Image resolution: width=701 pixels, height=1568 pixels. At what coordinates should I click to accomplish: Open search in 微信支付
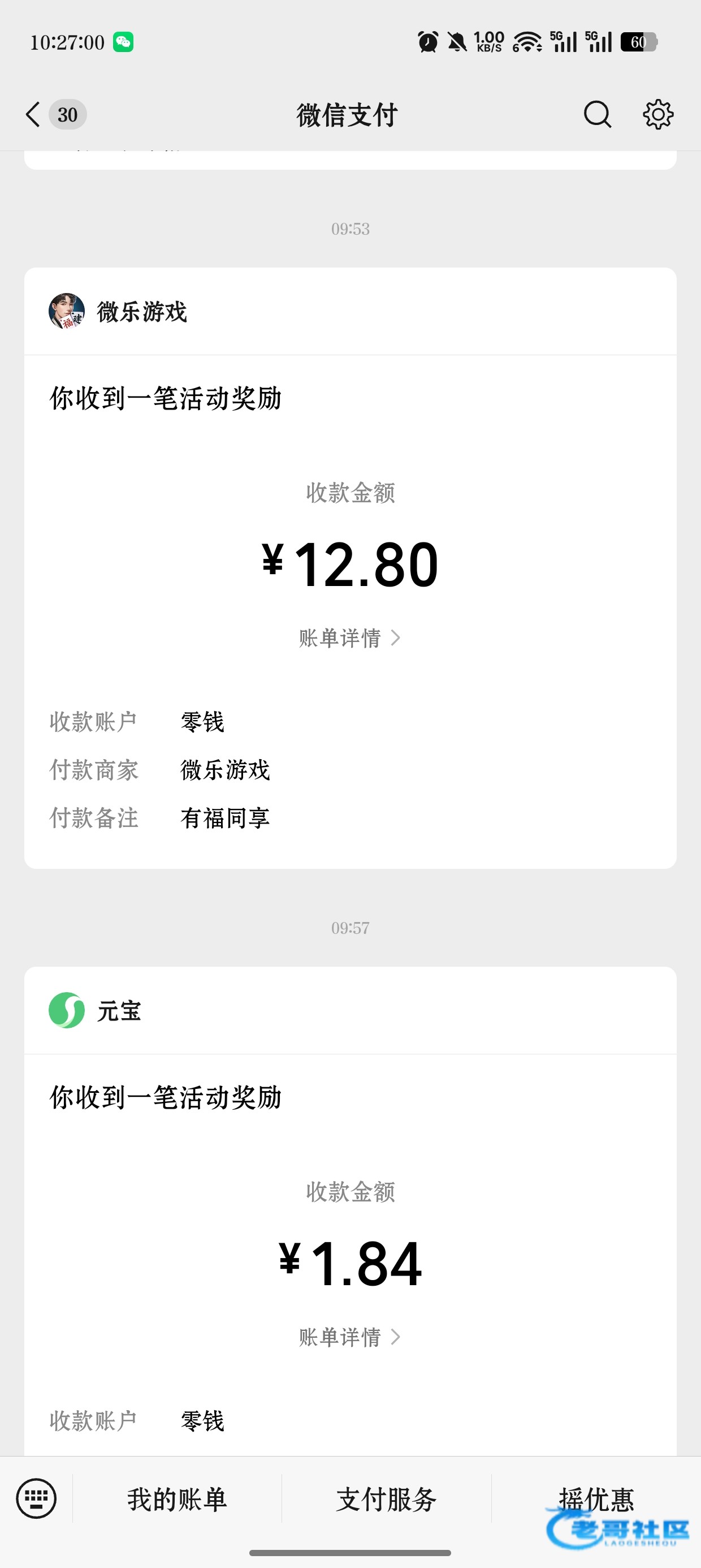click(x=597, y=114)
